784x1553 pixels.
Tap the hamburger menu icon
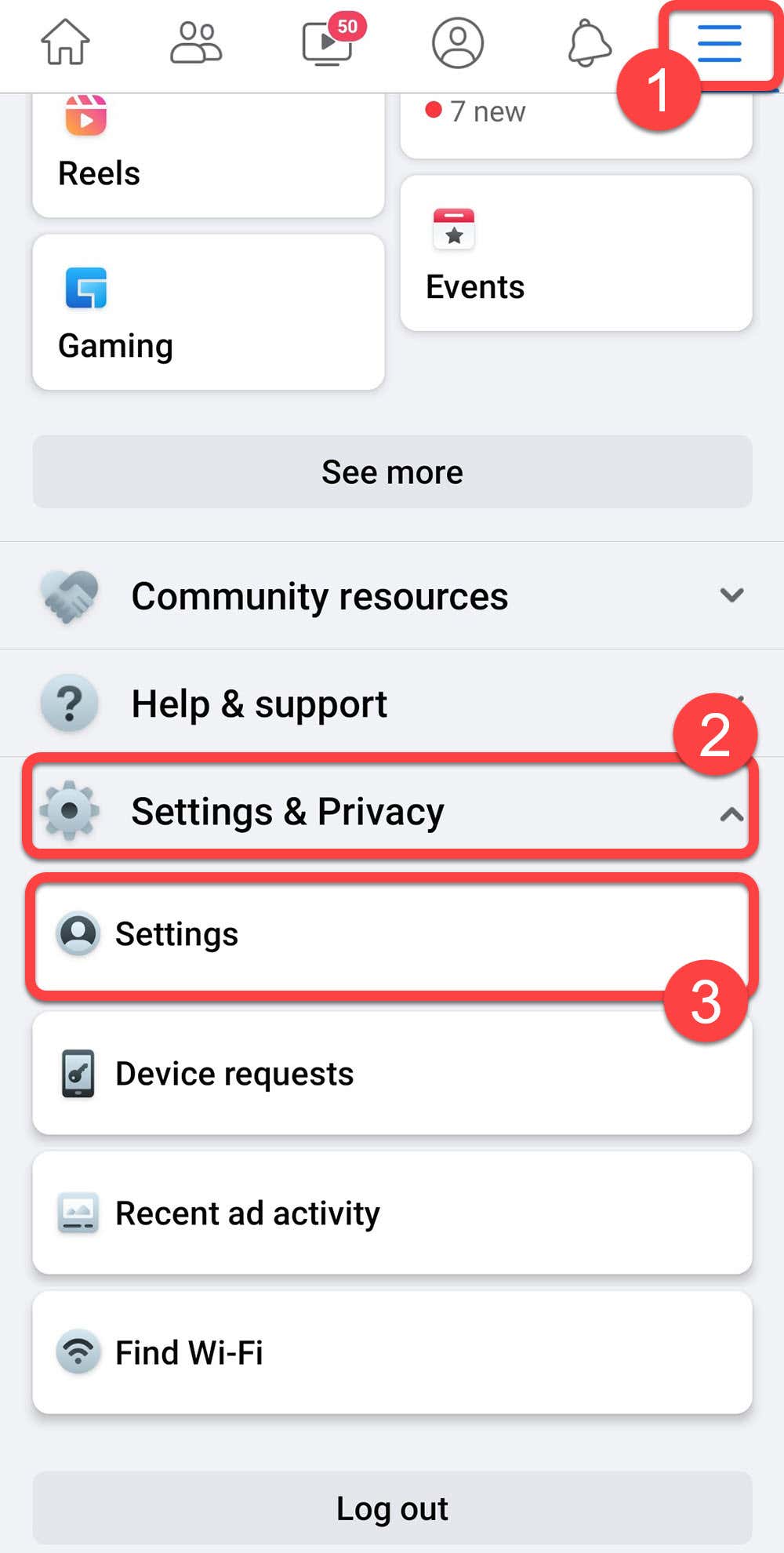coord(720,42)
